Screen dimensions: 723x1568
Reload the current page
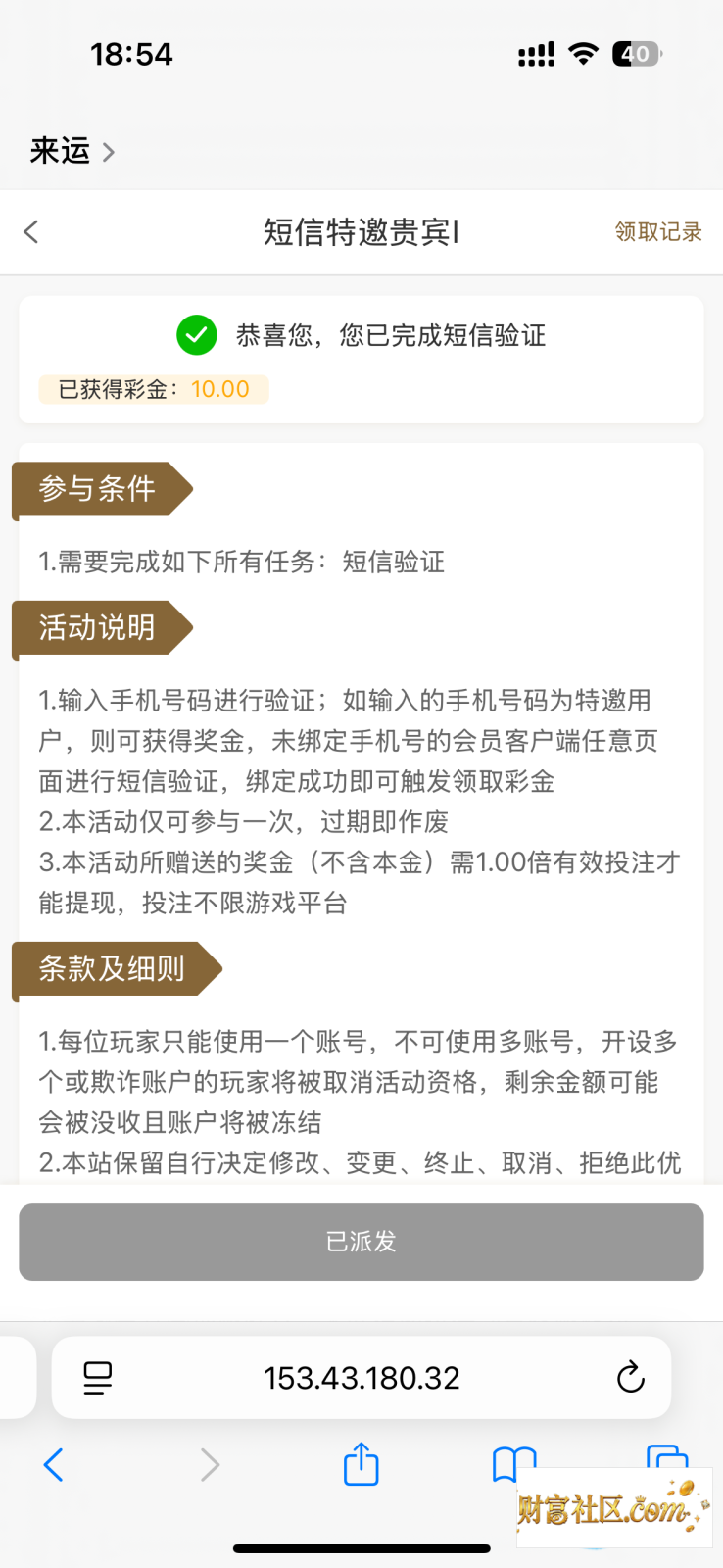[630, 1378]
